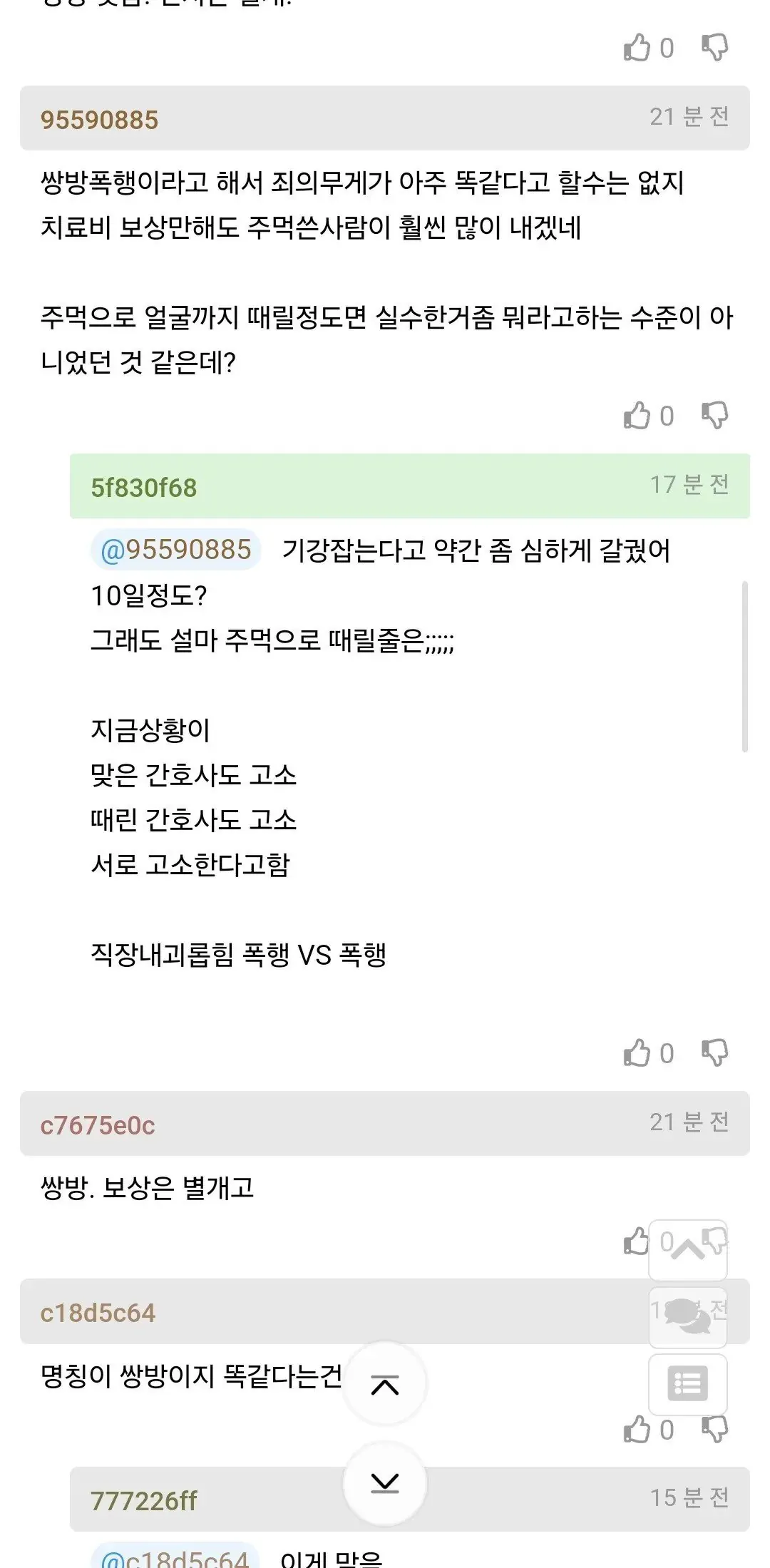The height and width of the screenshot is (1568, 770).
Task: Open the @95590885 mention link
Action: point(176,550)
